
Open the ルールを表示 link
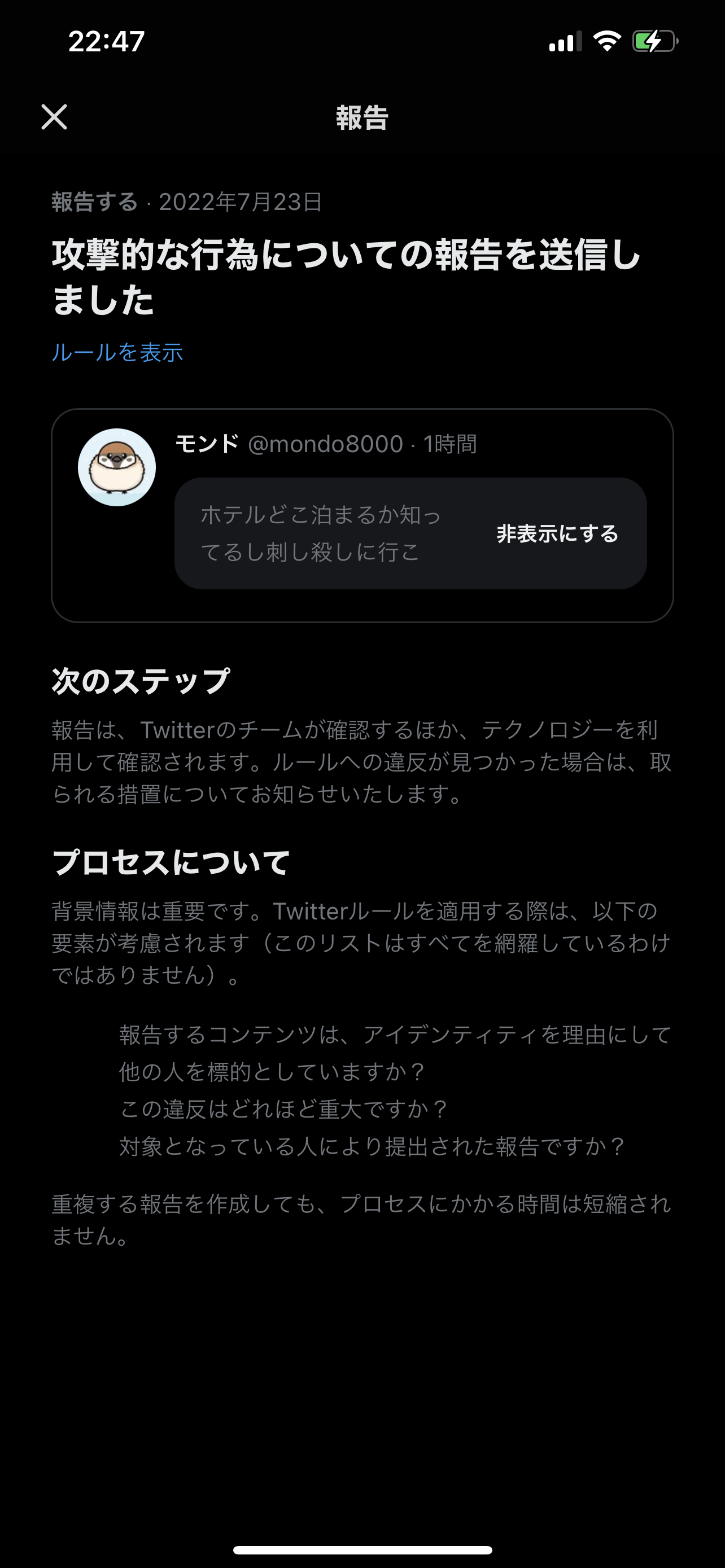coord(117,352)
